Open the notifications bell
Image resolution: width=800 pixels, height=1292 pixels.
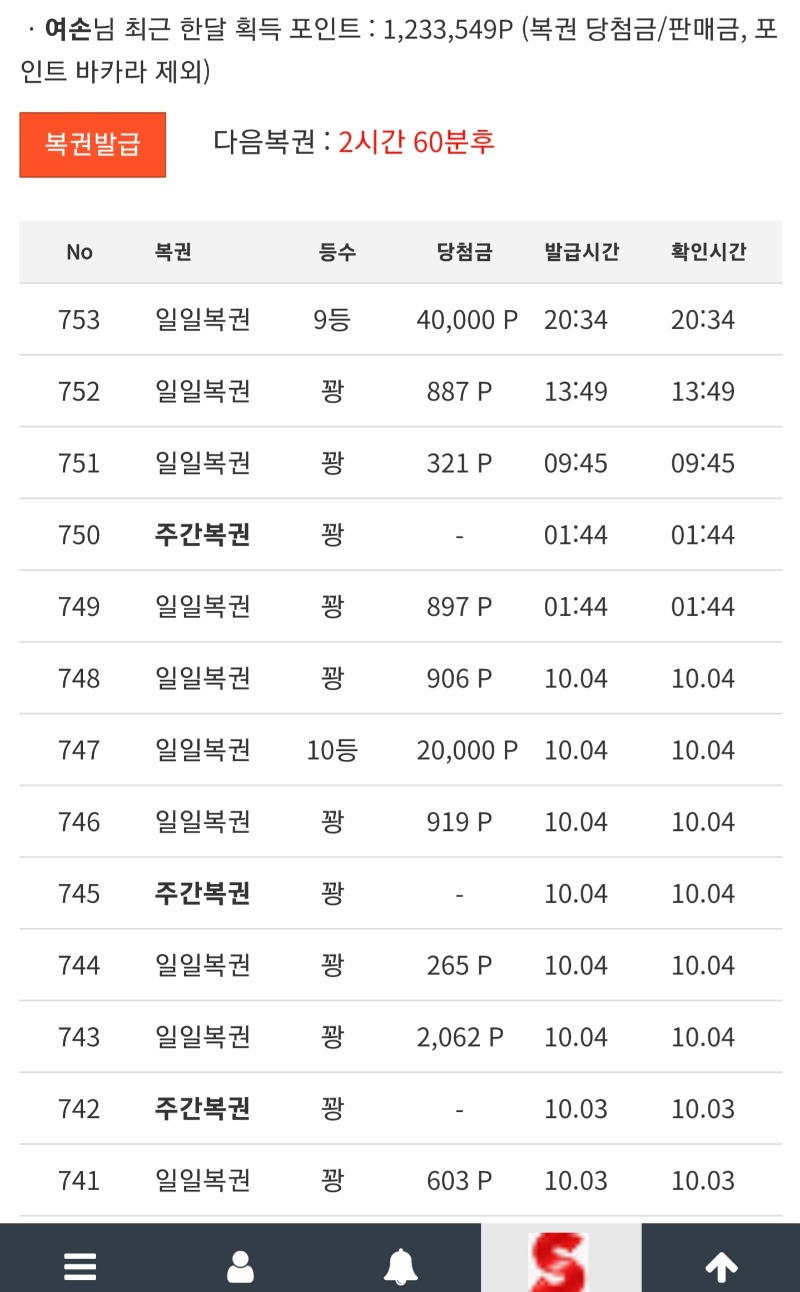pyautogui.click(x=401, y=1266)
